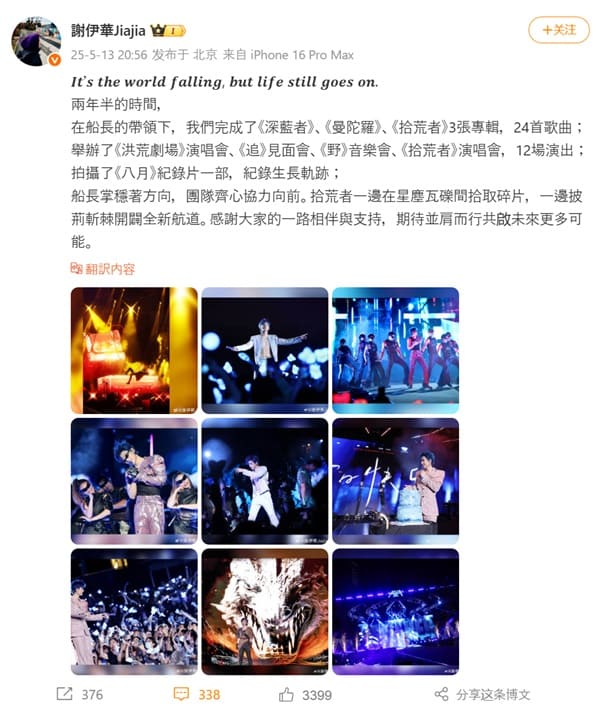Tap 翻訳内容 to translate the post

103,269
